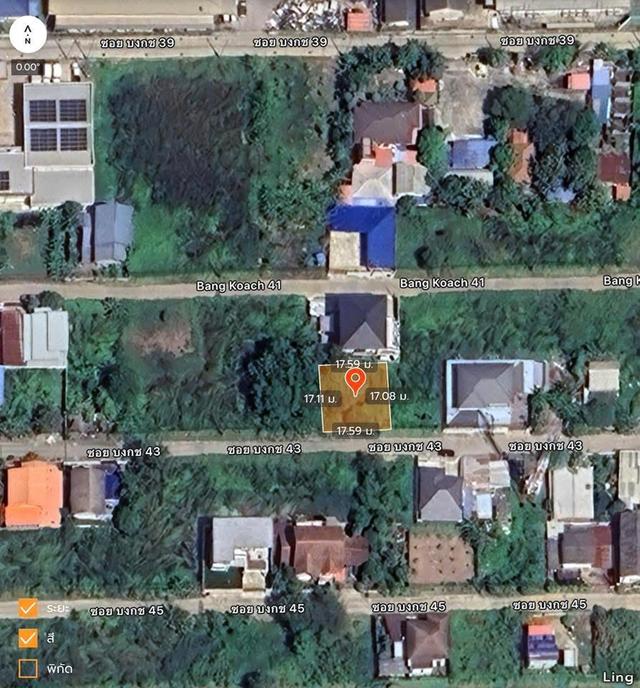This screenshot has width=640, height=688.
Task: Tap the north compass button
Action: point(27,37)
